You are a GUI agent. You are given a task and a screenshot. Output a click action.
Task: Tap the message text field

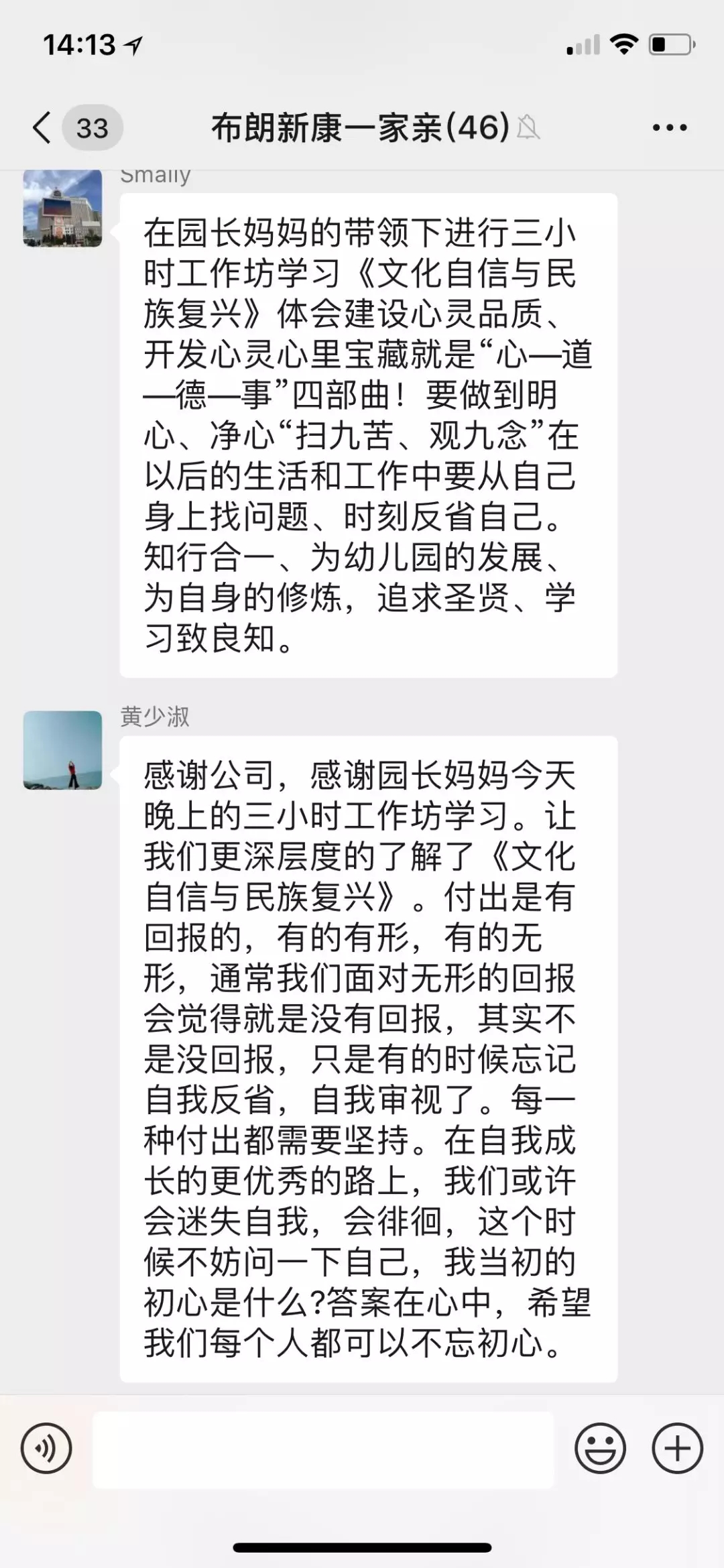[323, 1449]
